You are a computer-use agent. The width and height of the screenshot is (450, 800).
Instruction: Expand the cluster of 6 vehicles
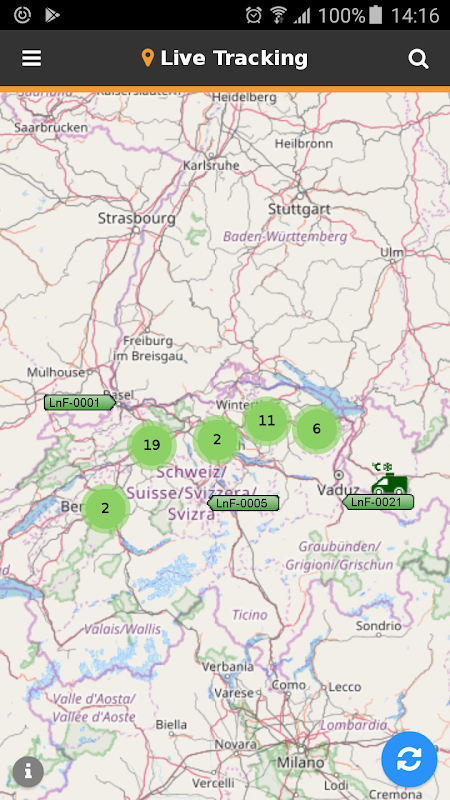(x=316, y=429)
